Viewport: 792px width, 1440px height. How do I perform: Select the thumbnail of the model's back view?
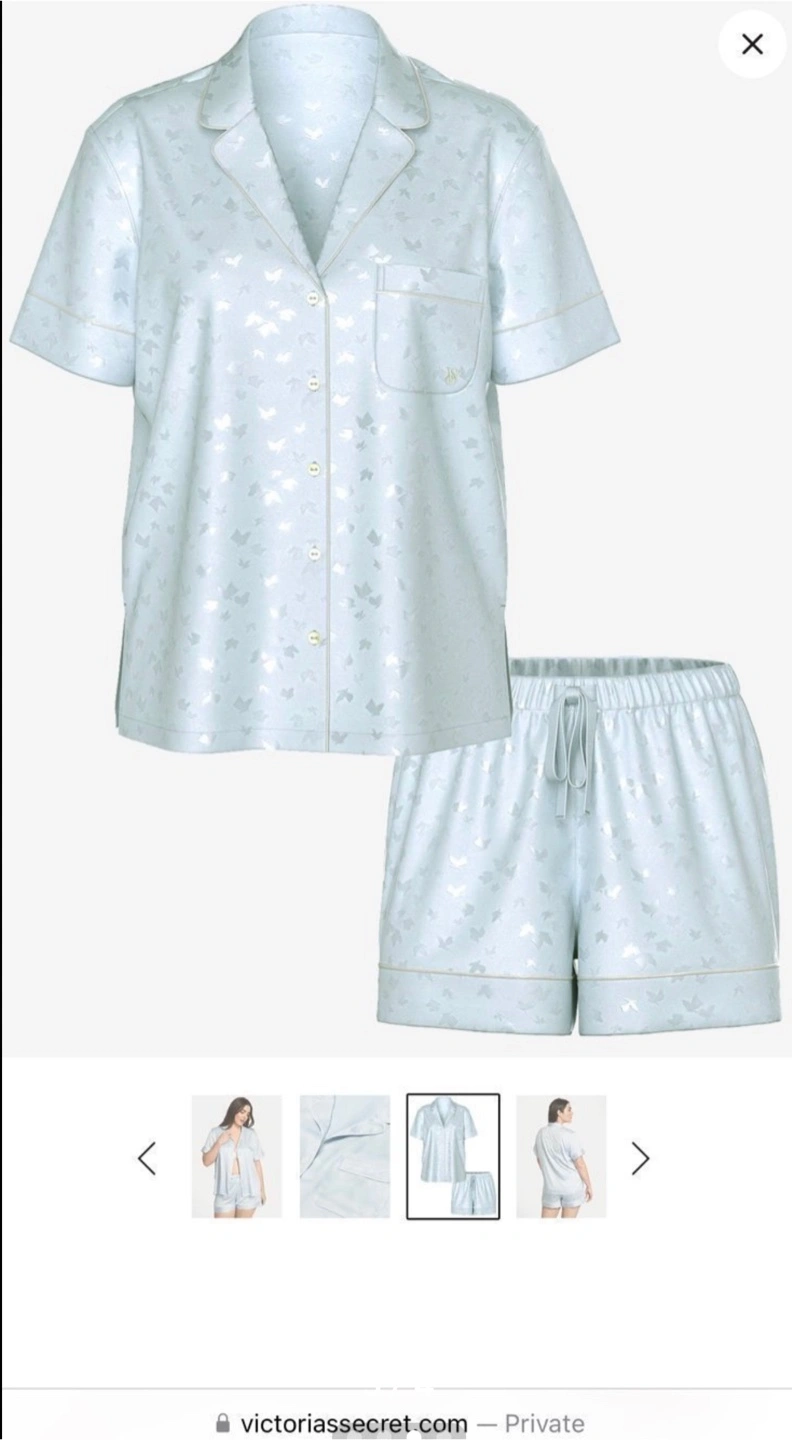[x=561, y=1157]
